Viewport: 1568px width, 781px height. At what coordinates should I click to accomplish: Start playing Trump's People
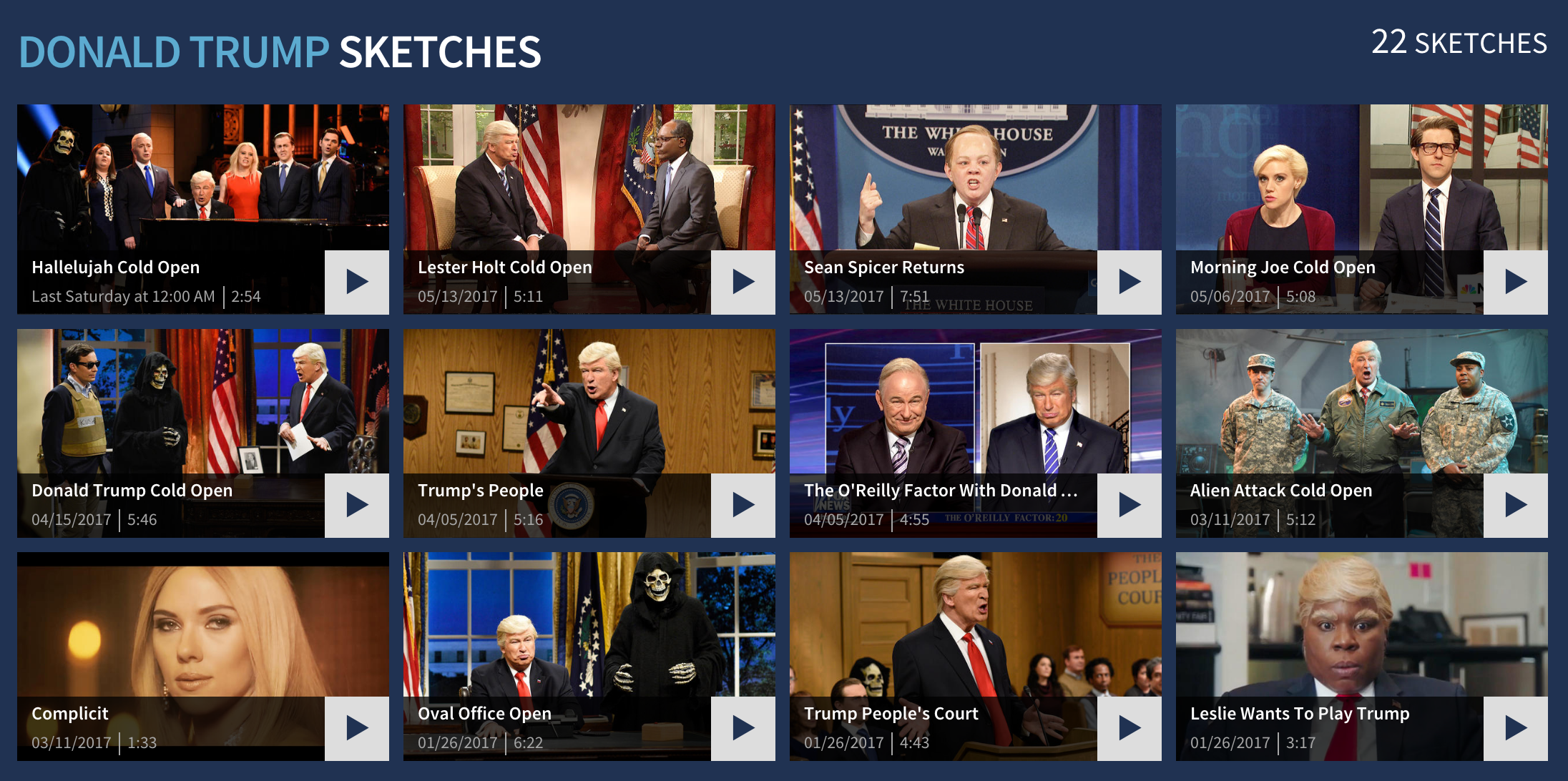(743, 505)
